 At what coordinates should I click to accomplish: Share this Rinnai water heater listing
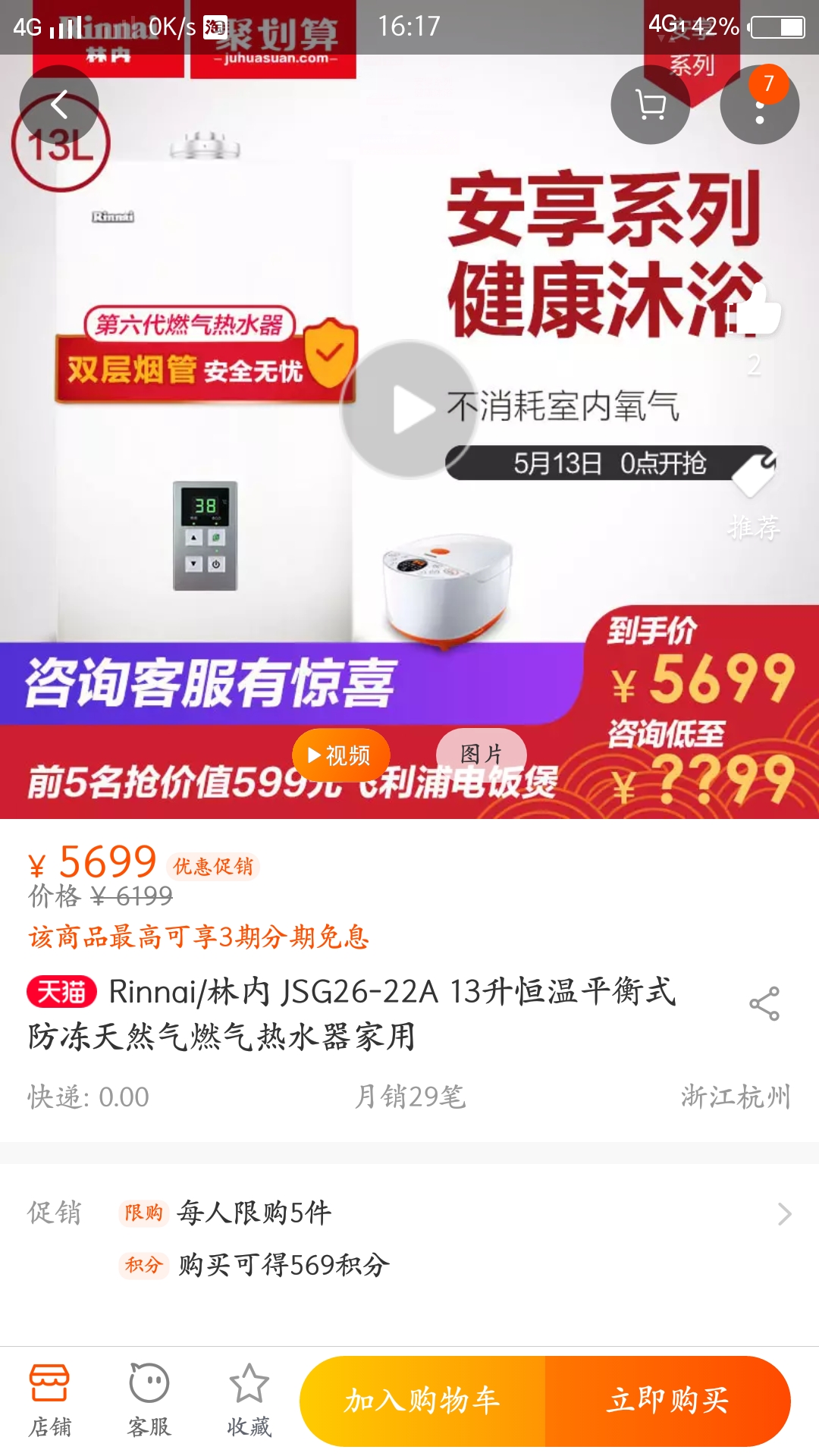(764, 1004)
